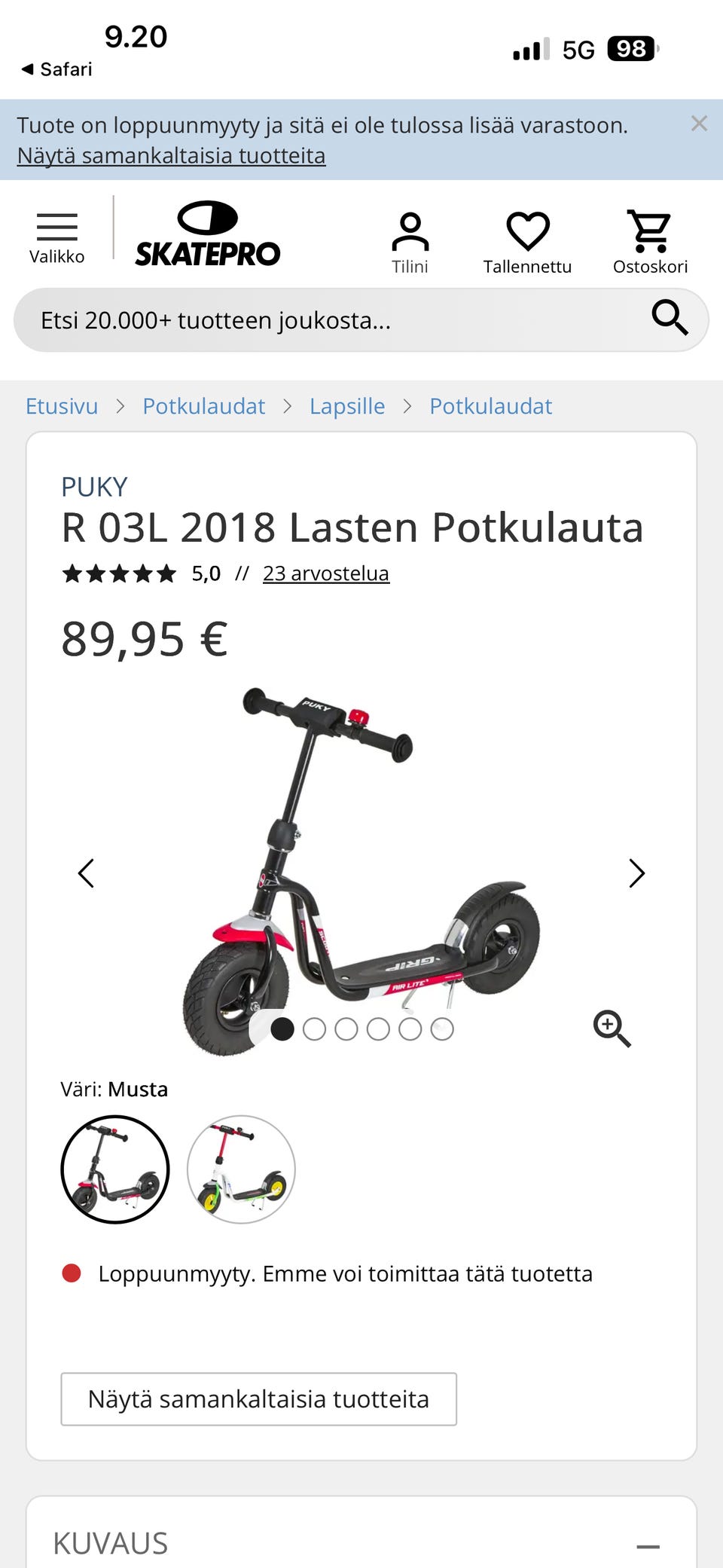Select the first image carousel dot
The width and height of the screenshot is (723, 1568).
pyautogui.click(x=282, y=1029)
